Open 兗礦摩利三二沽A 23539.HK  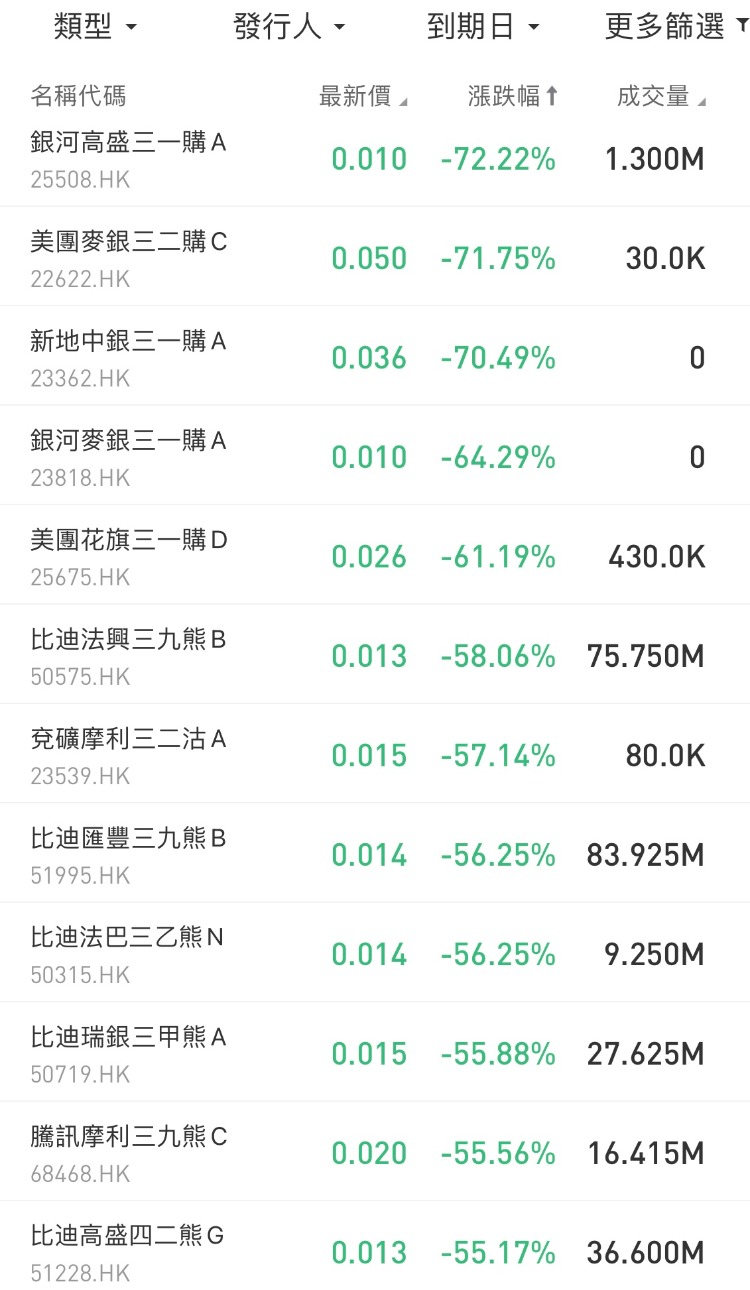(375, 754)
